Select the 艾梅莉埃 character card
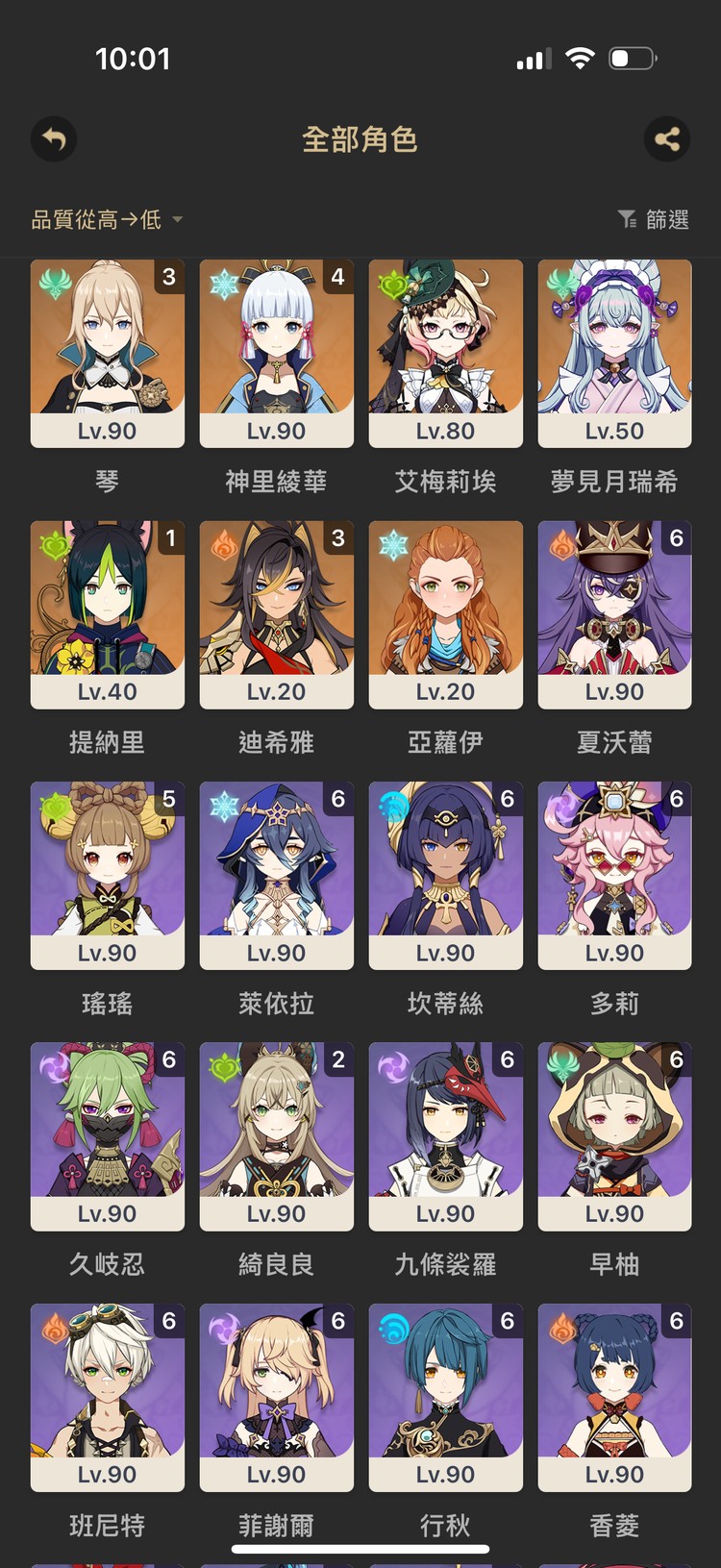The height and width of the screenshot is (1568, 721). 445,353
